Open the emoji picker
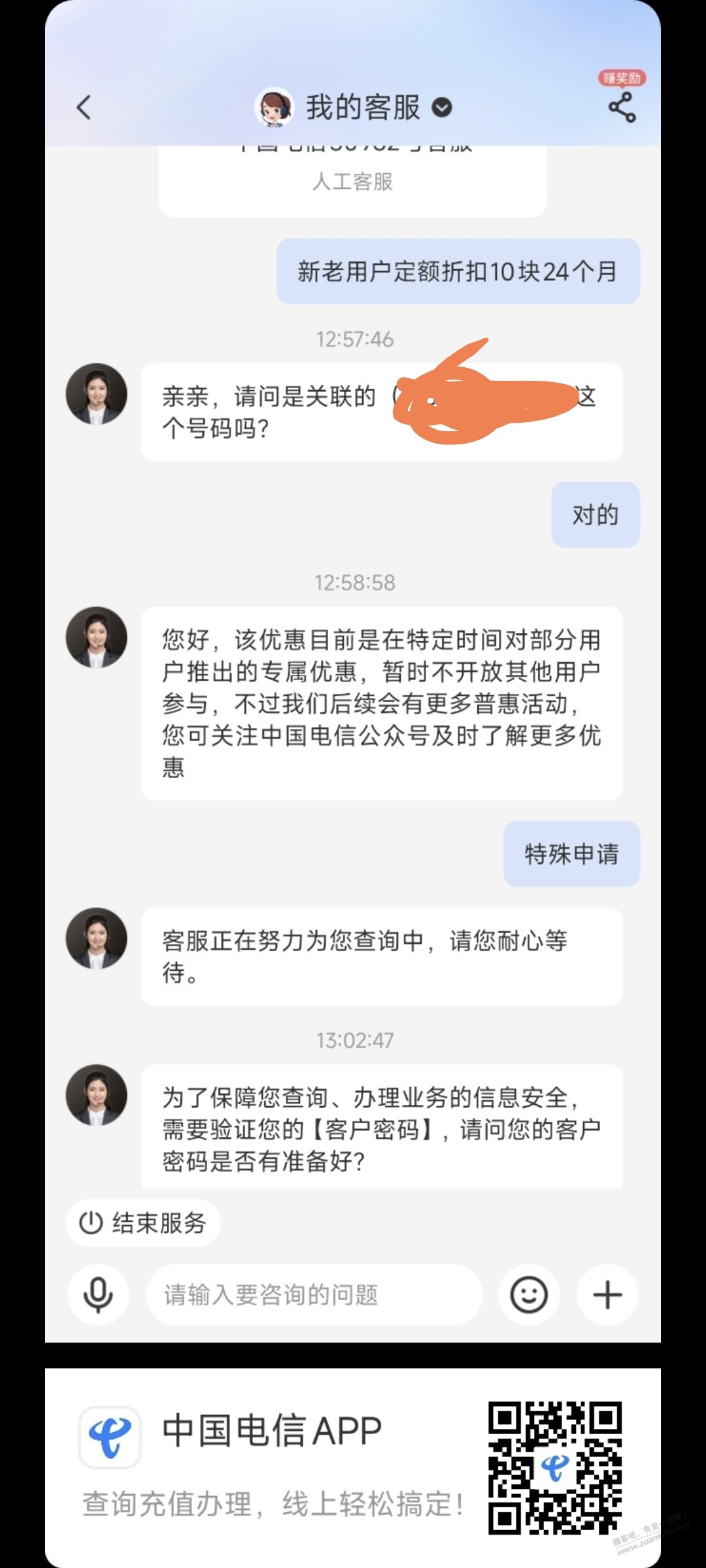This screenshot has height=1568, width=706. (528, 1295)
